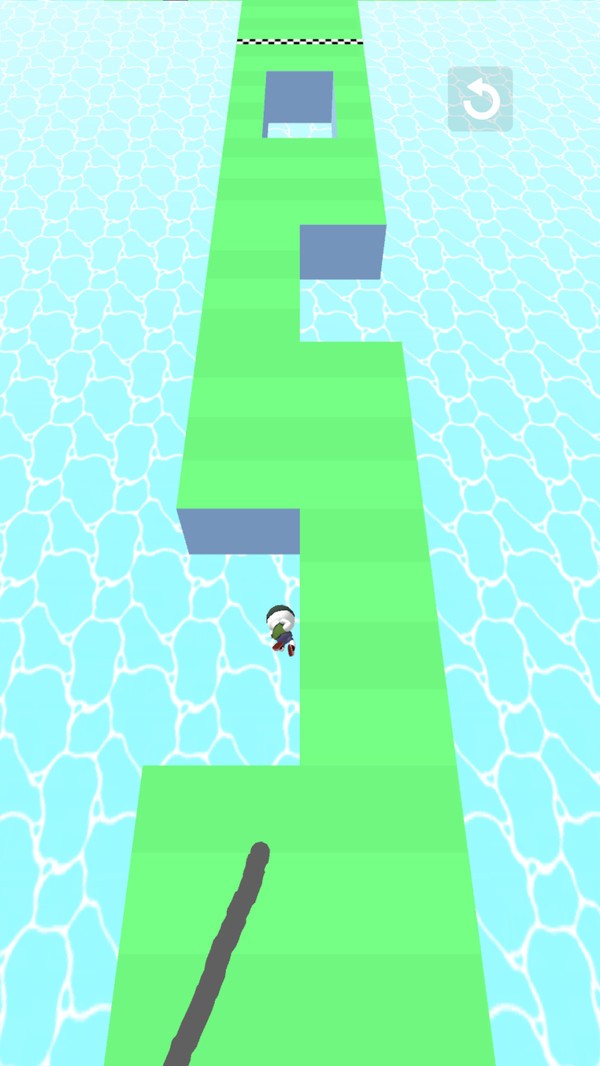Restart the level with the reset arrow
This screenshot has width=600, height=1066.
480,99
